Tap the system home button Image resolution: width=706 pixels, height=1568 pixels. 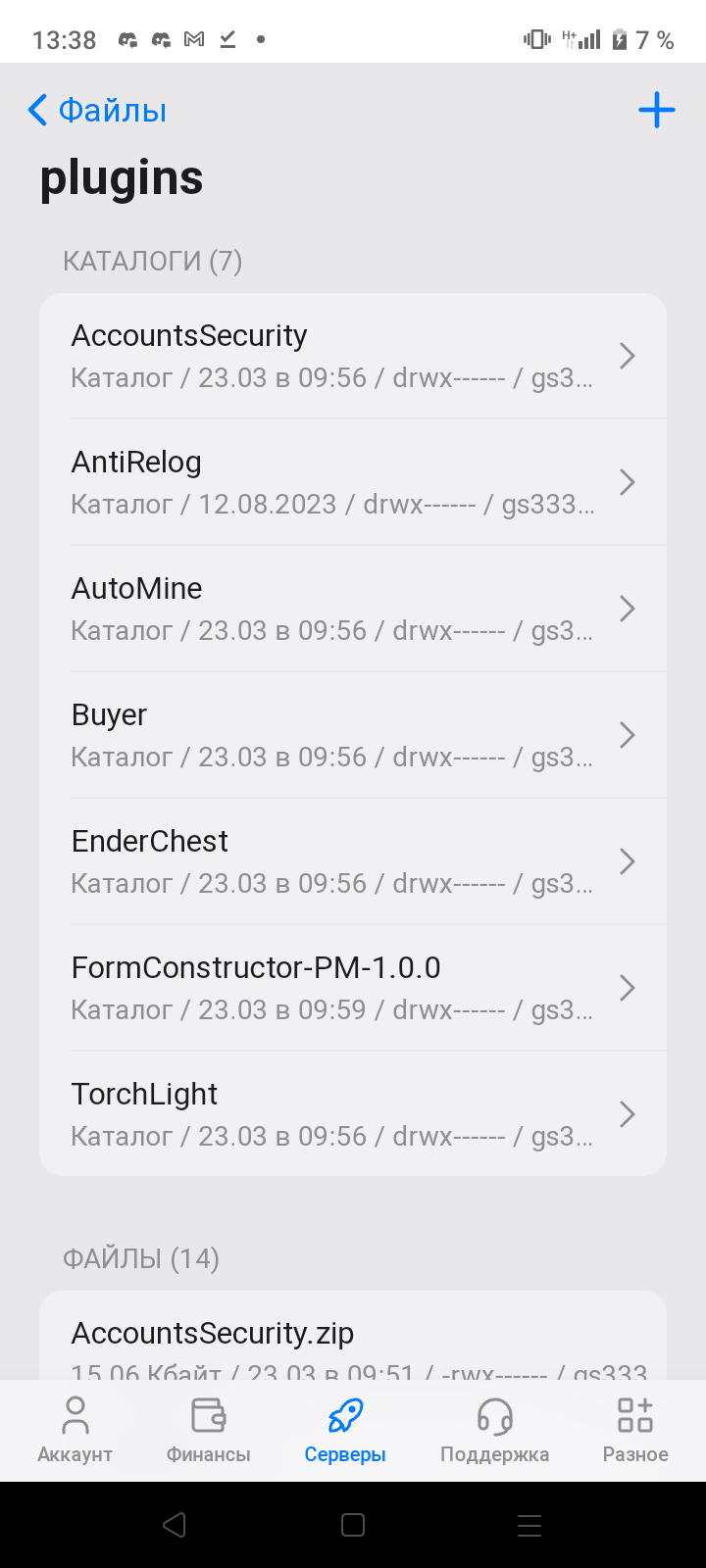tap(353, 1525)
